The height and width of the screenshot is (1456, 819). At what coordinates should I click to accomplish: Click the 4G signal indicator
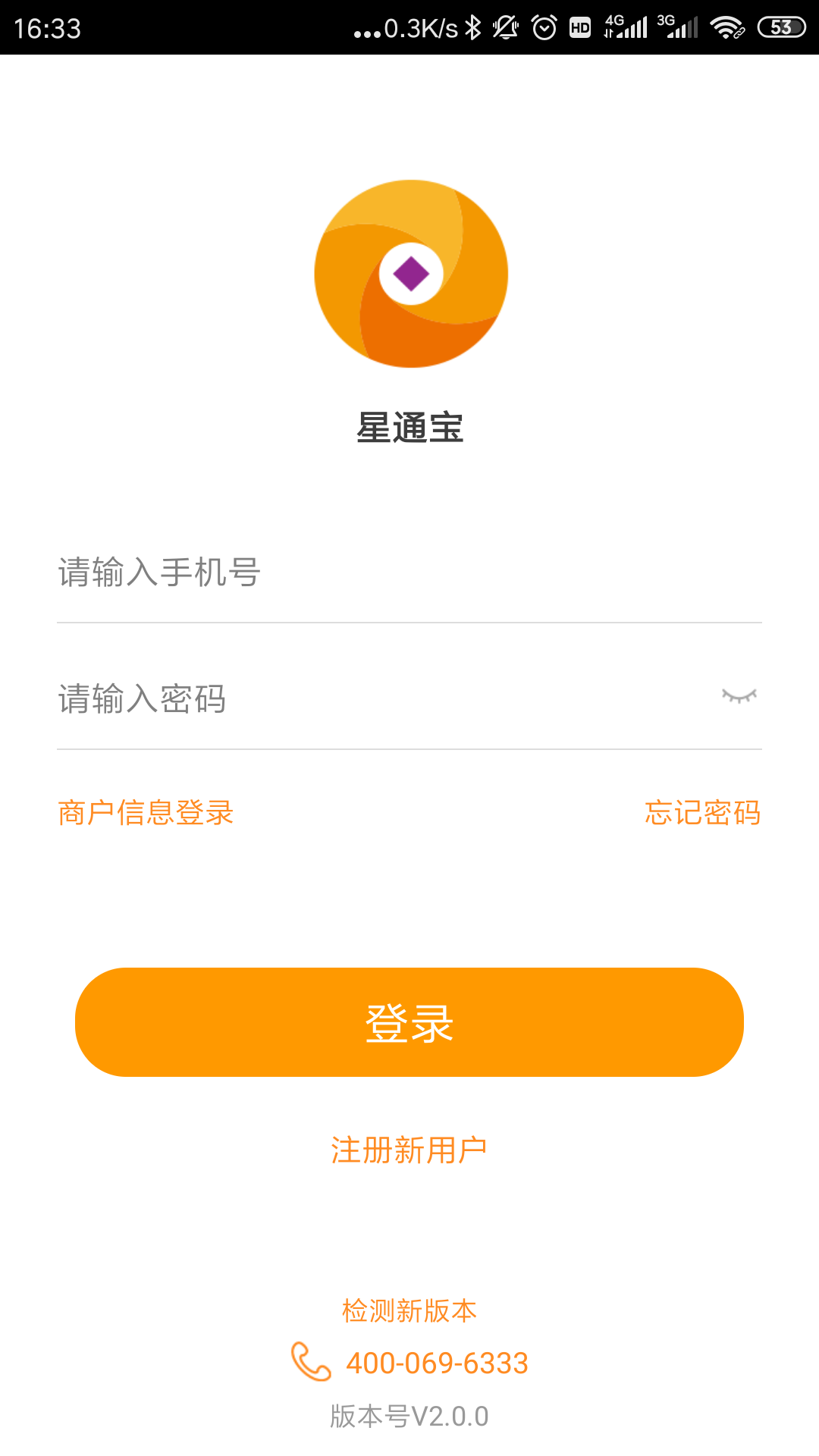tap(625, 25)
